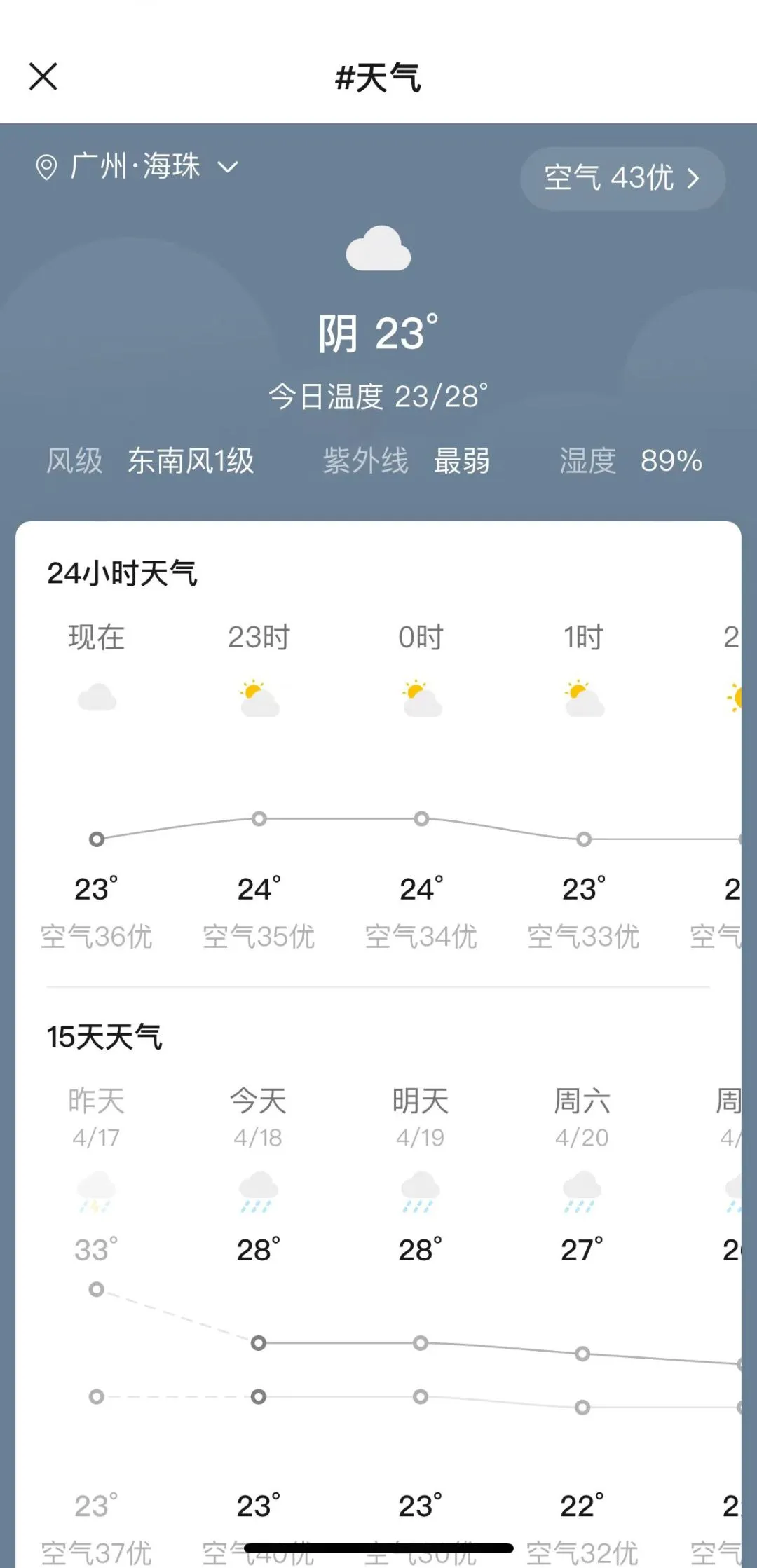Click the thunderstorm icon under 昨天 4/17

click(x=97, y=1195)
